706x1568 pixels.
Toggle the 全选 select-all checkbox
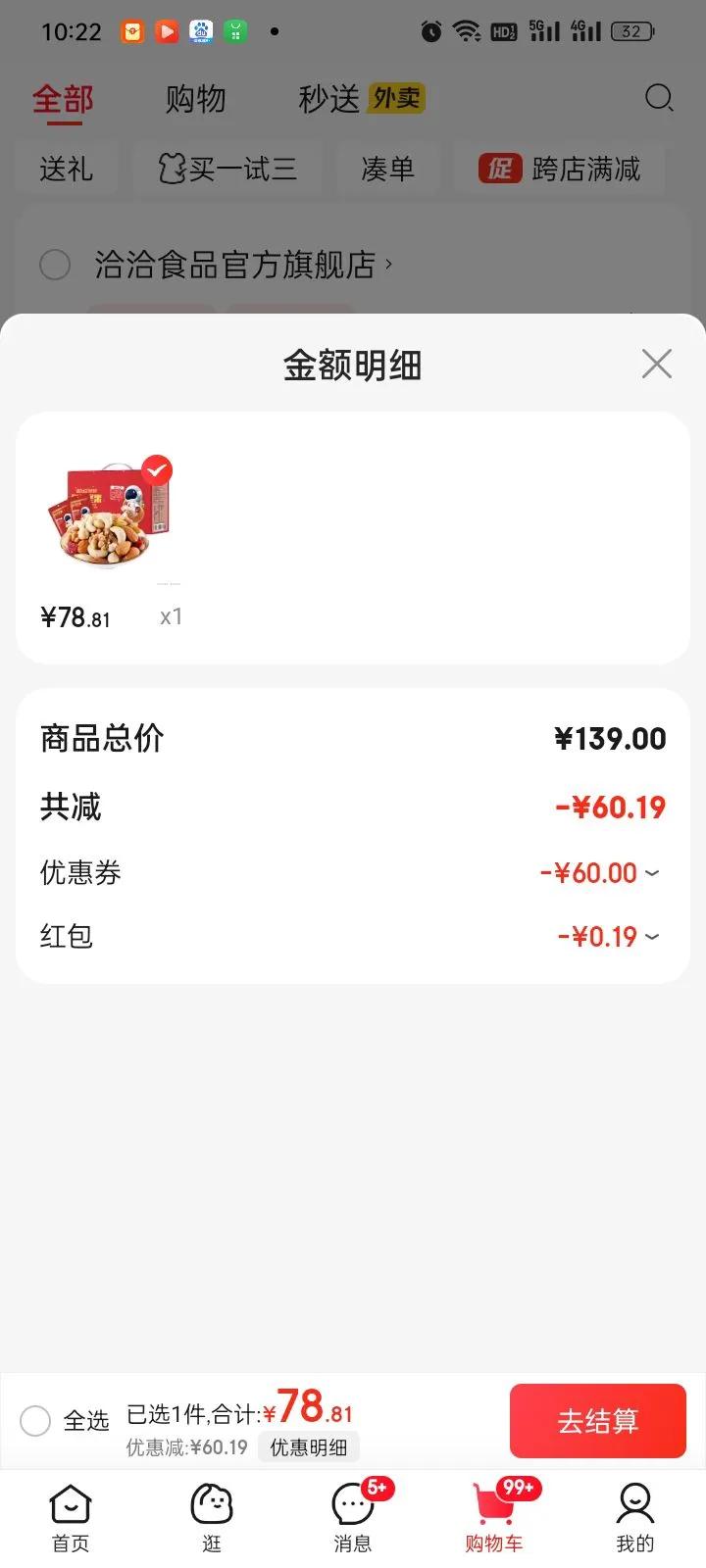[x=35, y=1420]
